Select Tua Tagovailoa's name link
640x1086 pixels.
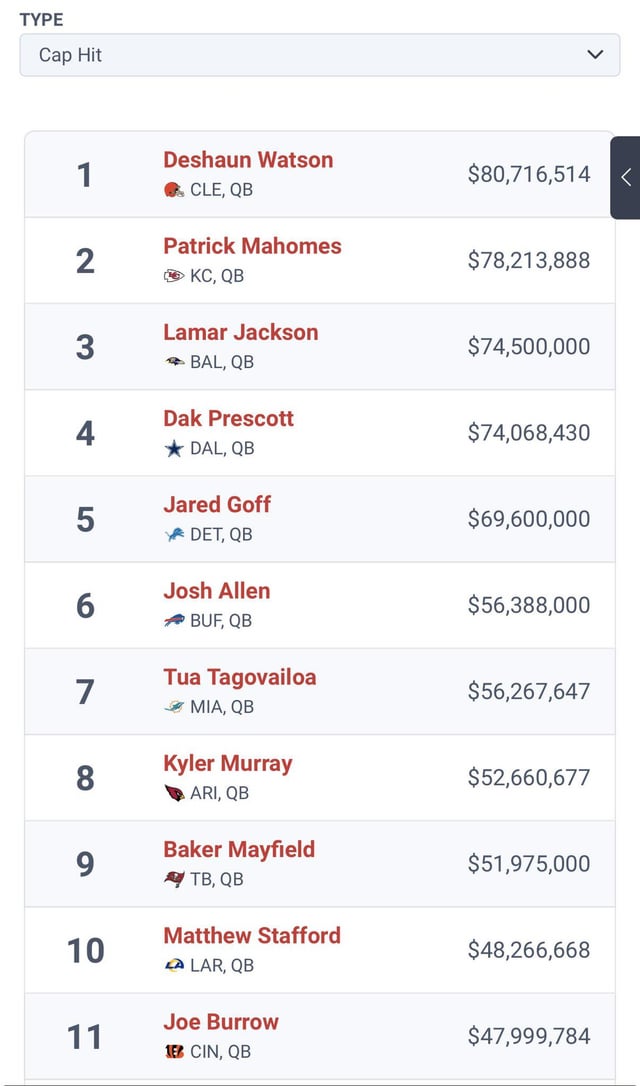[239, 677]
